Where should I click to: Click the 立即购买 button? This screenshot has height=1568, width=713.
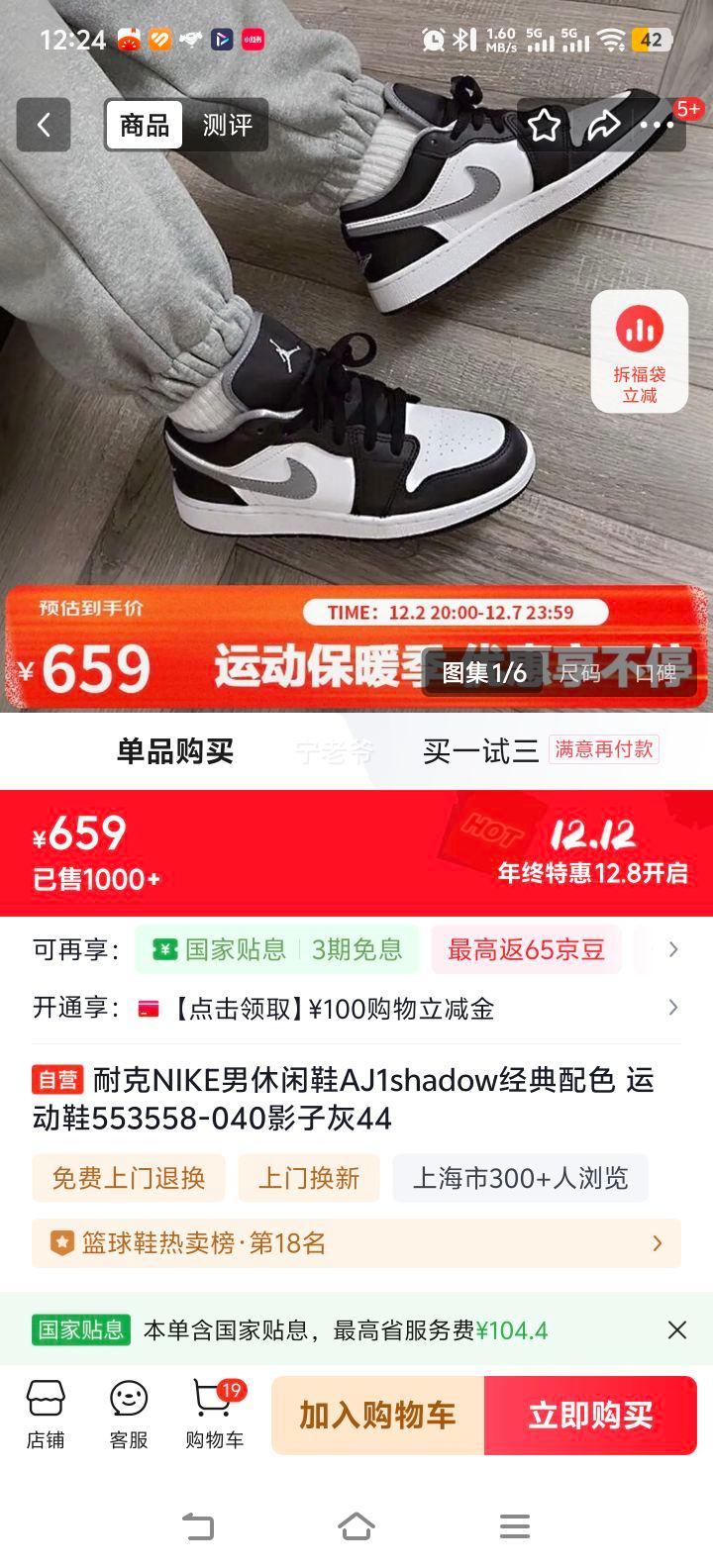tap(590, 1414)
